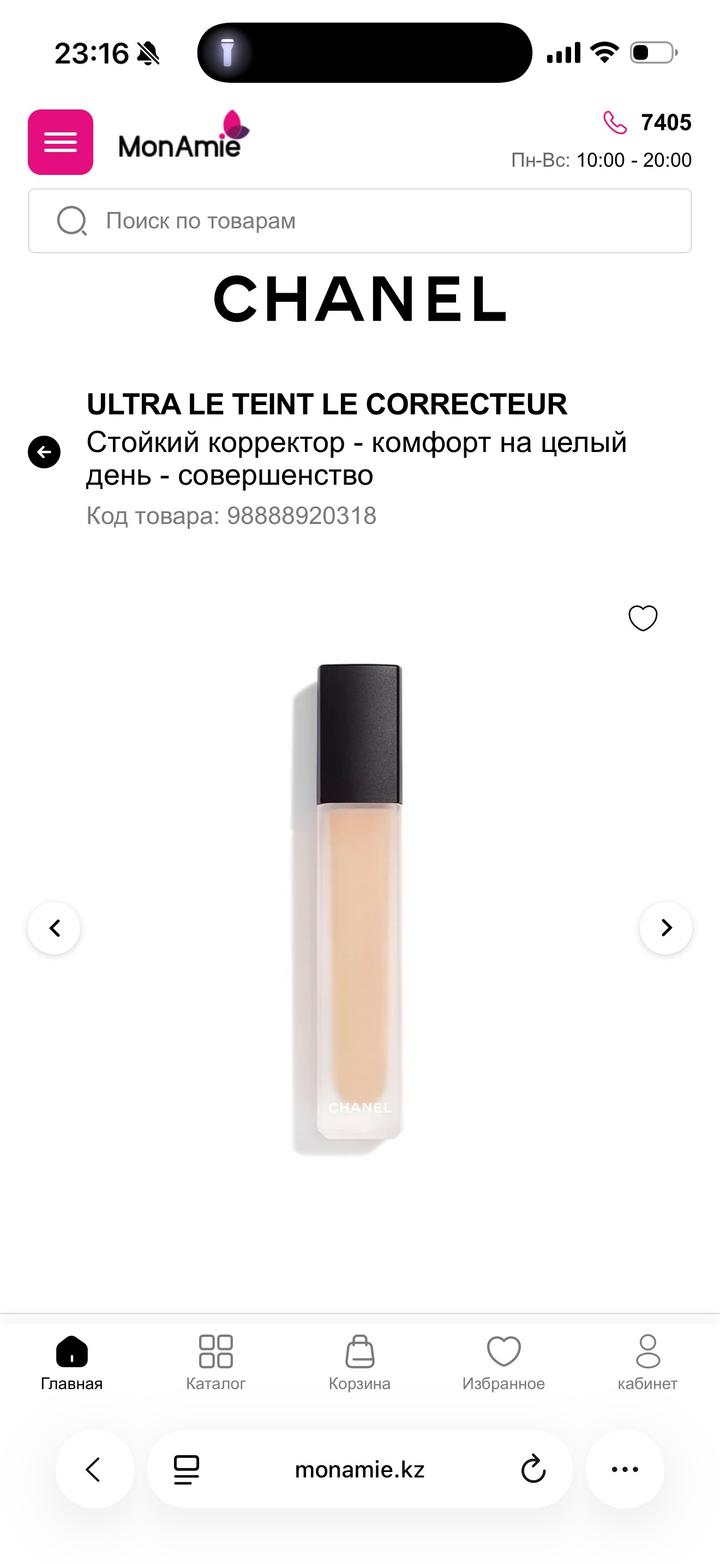This screenshot has height=1564, width=720.
Task: Add the corrector to favorites via heart icon
Action: pos(643,618)
